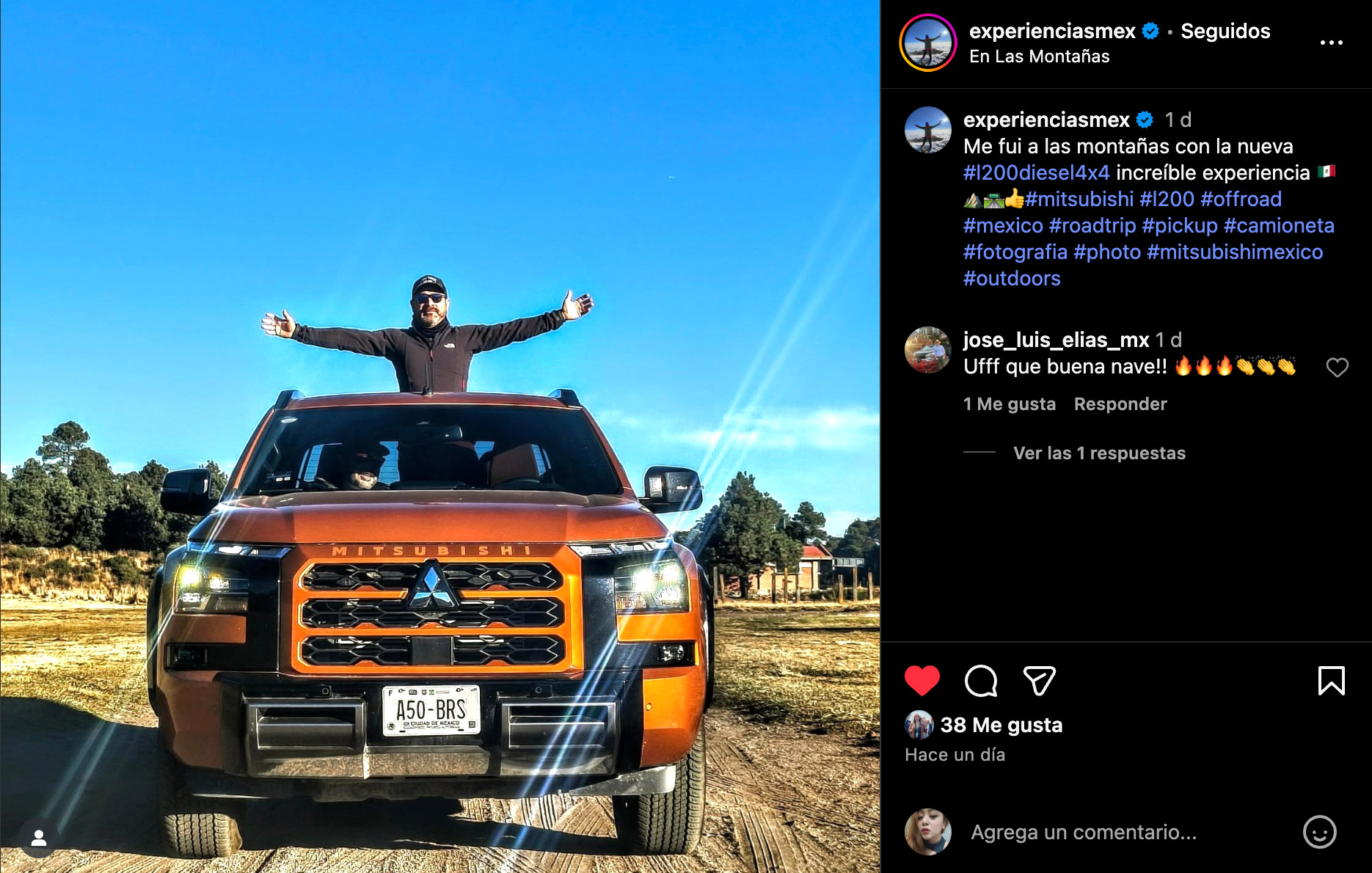Bookmark this post
This screenshot has width=1372, height=873.
point(1331,681)
